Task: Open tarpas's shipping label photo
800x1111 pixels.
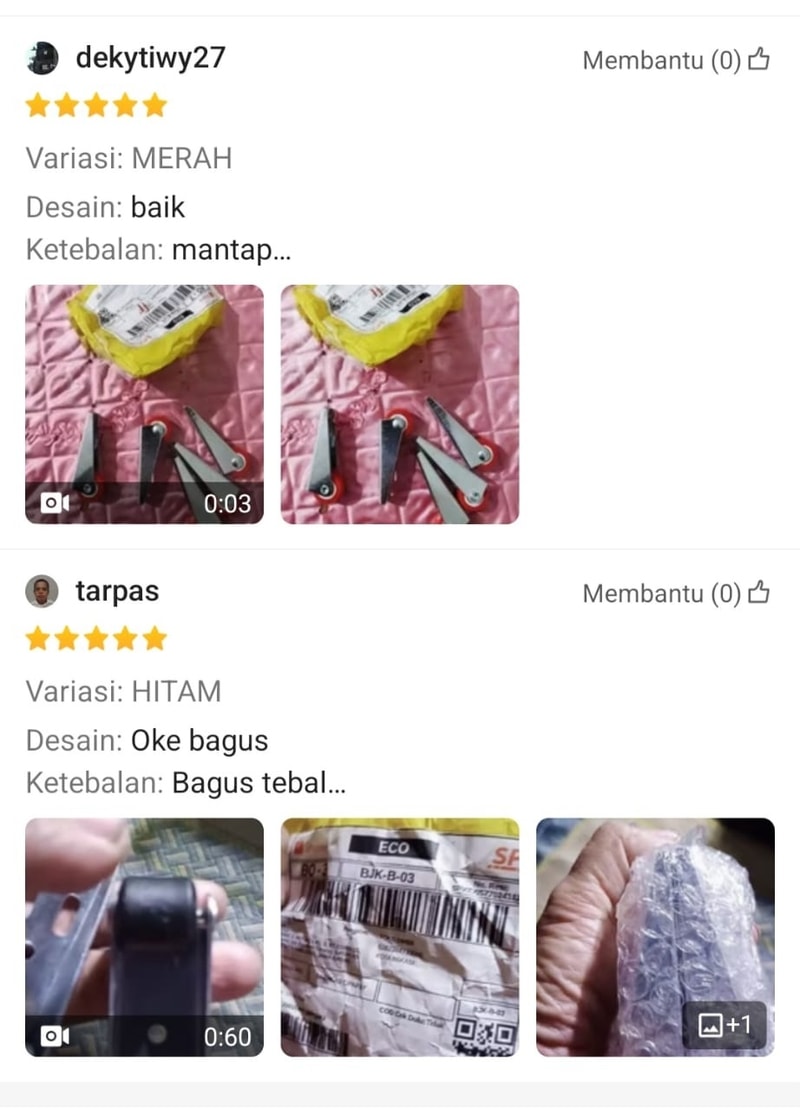Action: tap(400, 937)
